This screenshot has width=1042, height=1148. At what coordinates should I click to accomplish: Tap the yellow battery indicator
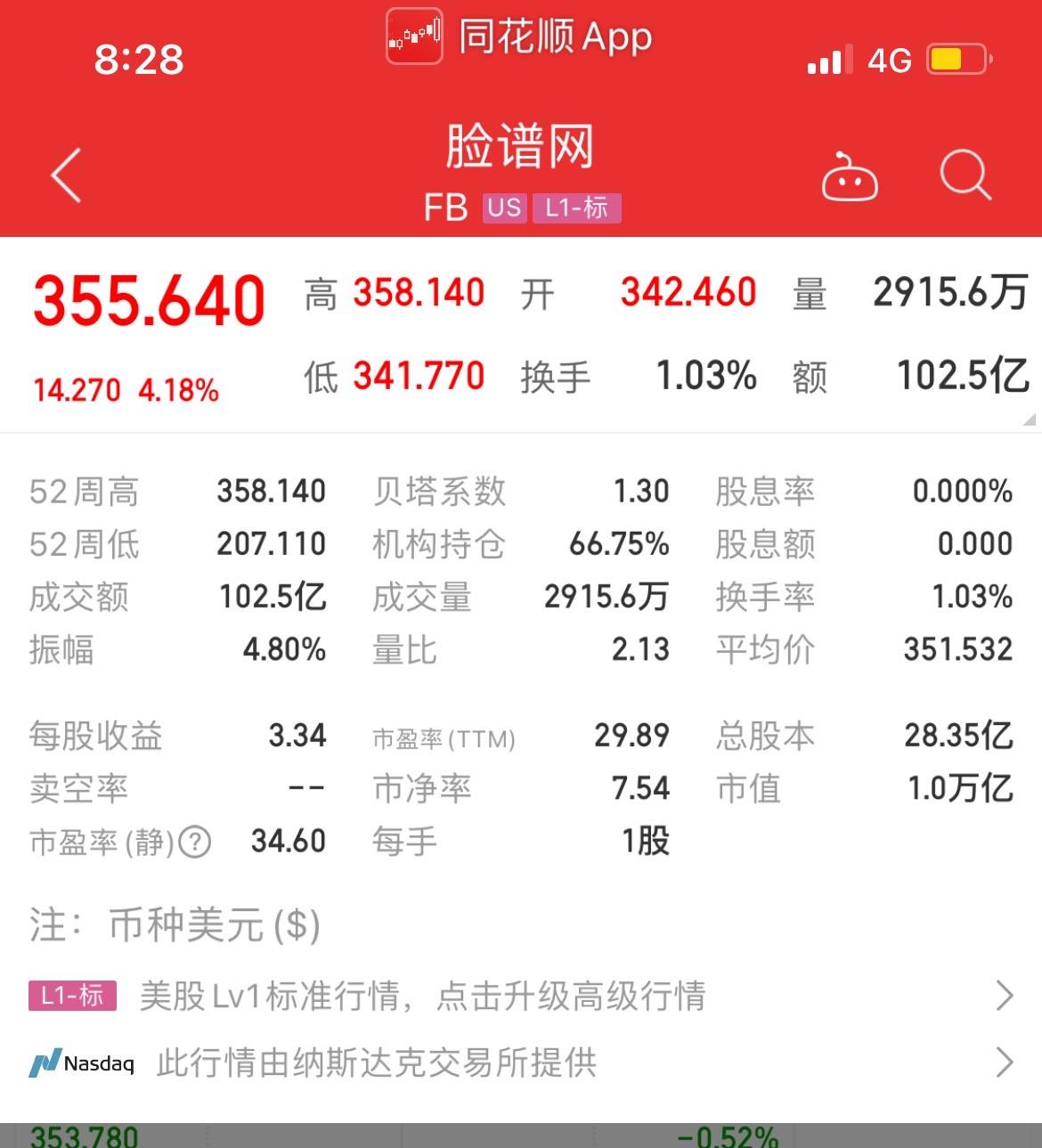click(x=956, y=59)
